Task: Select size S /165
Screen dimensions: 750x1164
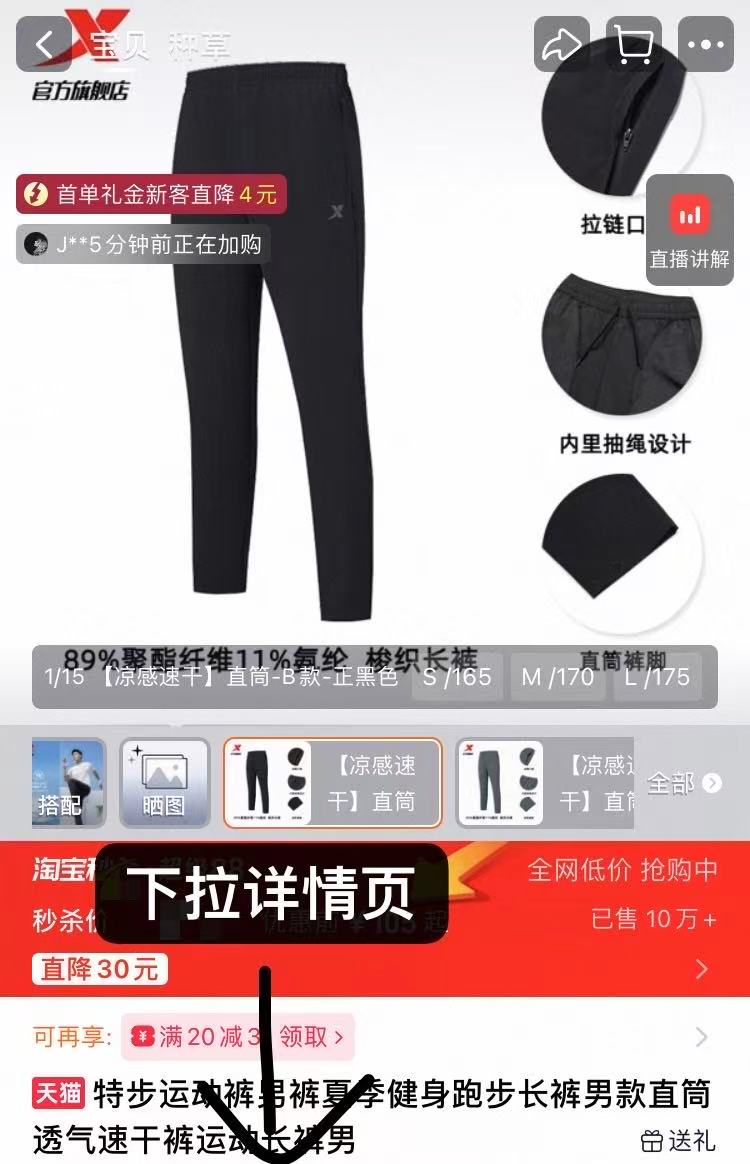Action: (x=457, y=677)
